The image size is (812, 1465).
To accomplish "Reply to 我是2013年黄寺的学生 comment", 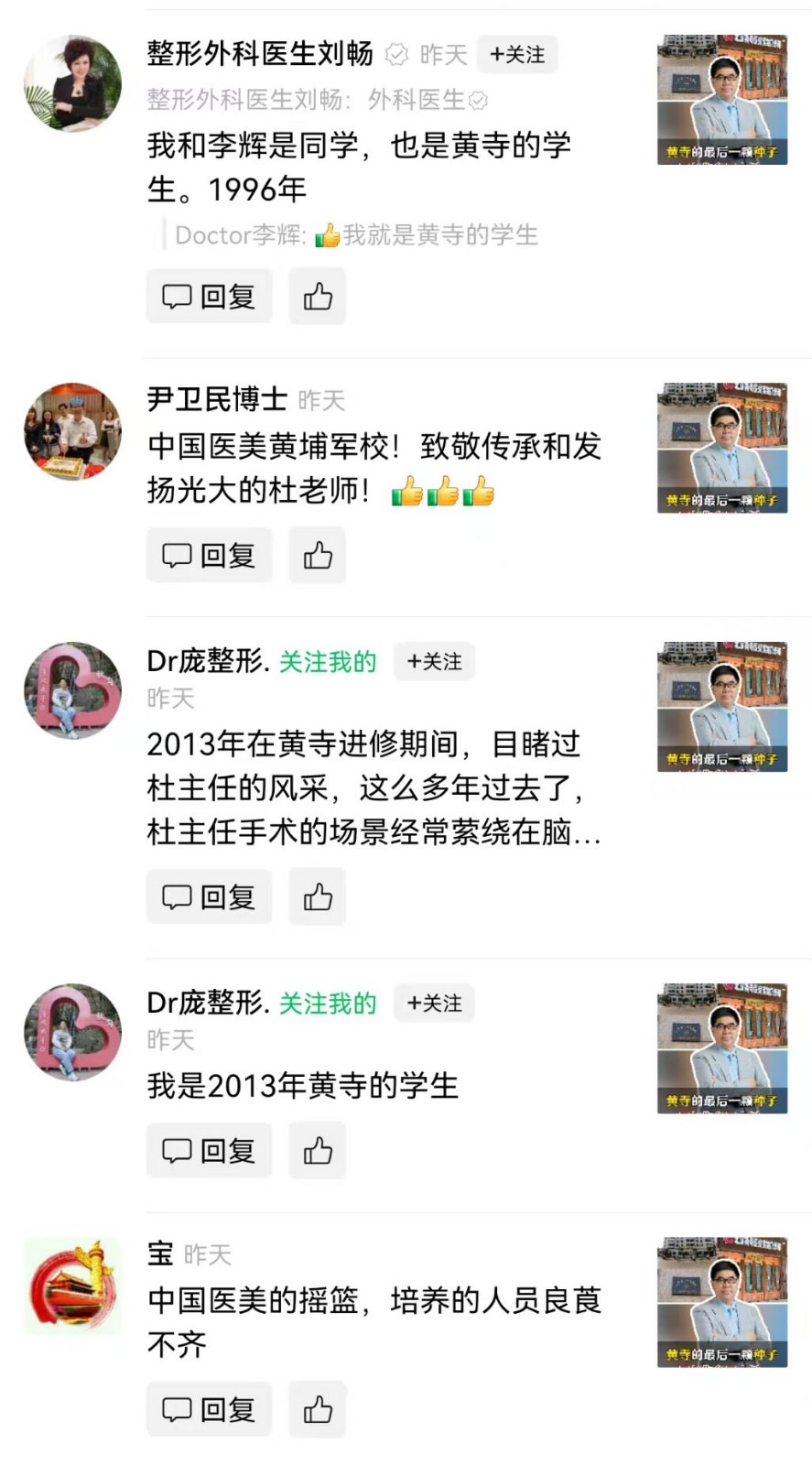I will point(209,1151).
